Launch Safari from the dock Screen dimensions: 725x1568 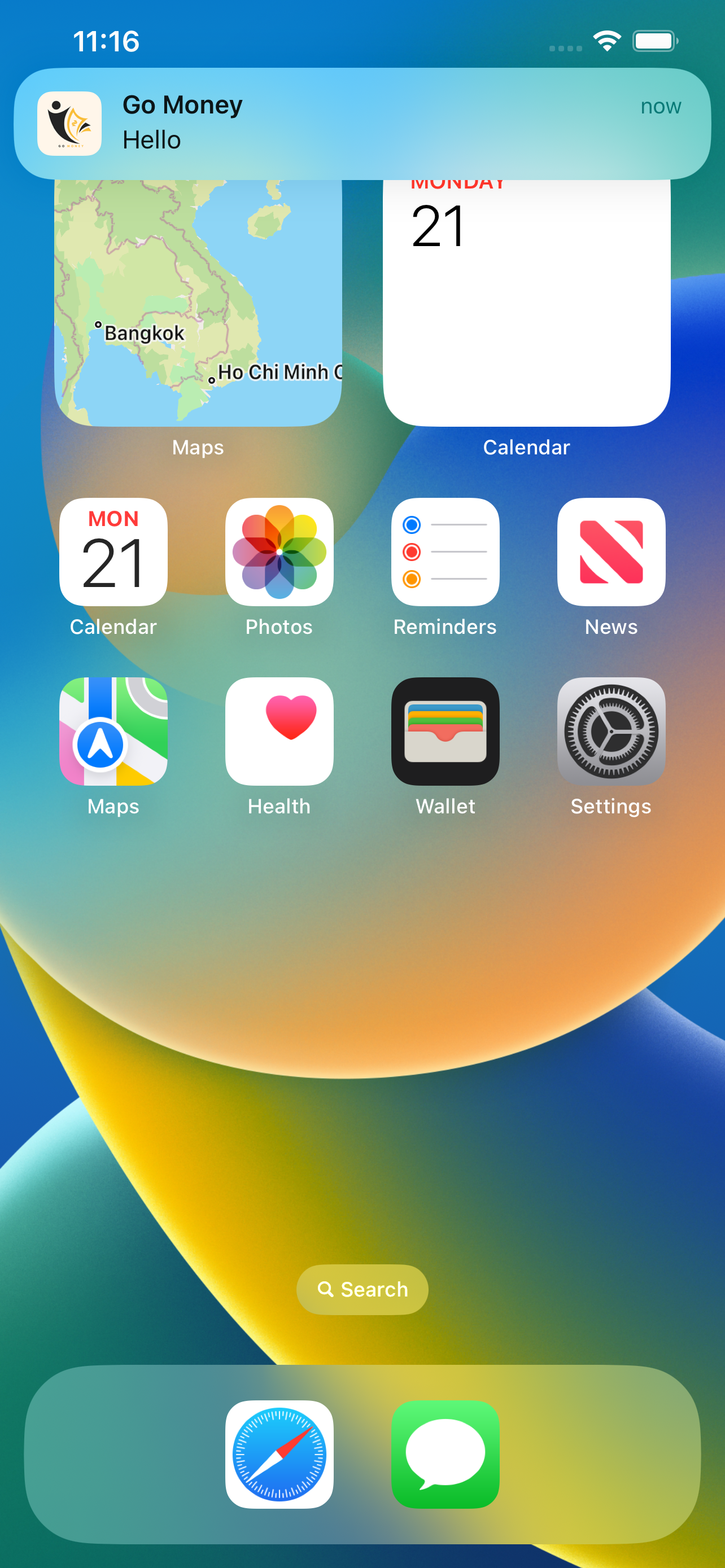(279, 1454)
